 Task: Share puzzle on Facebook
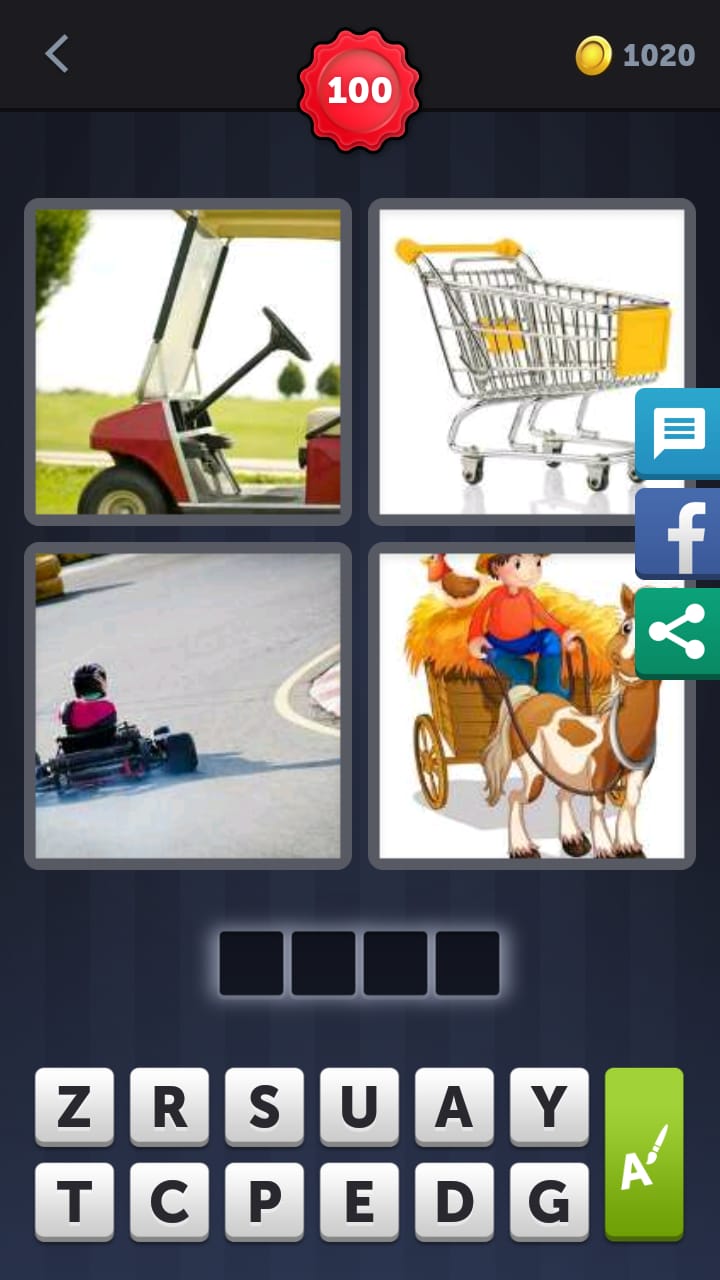tap(678, 533)
